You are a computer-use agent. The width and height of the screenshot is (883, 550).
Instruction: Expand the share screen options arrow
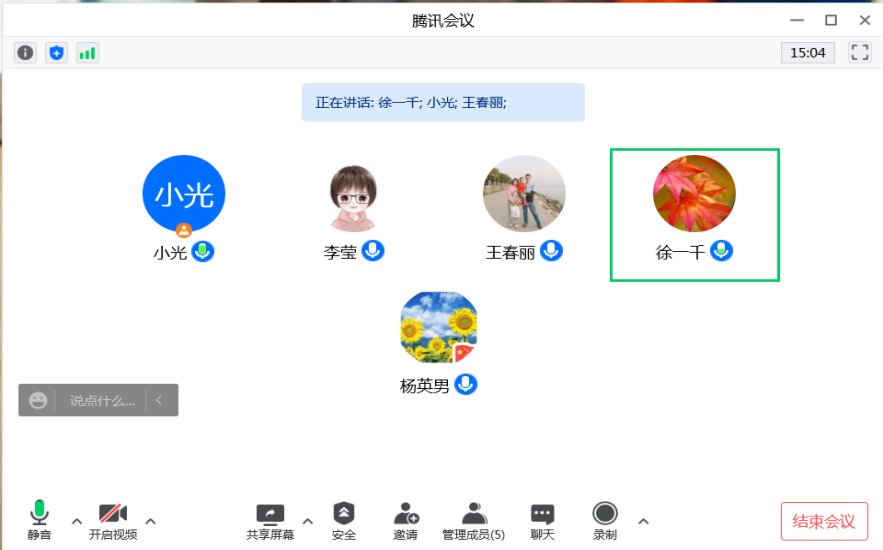(308, 520)
